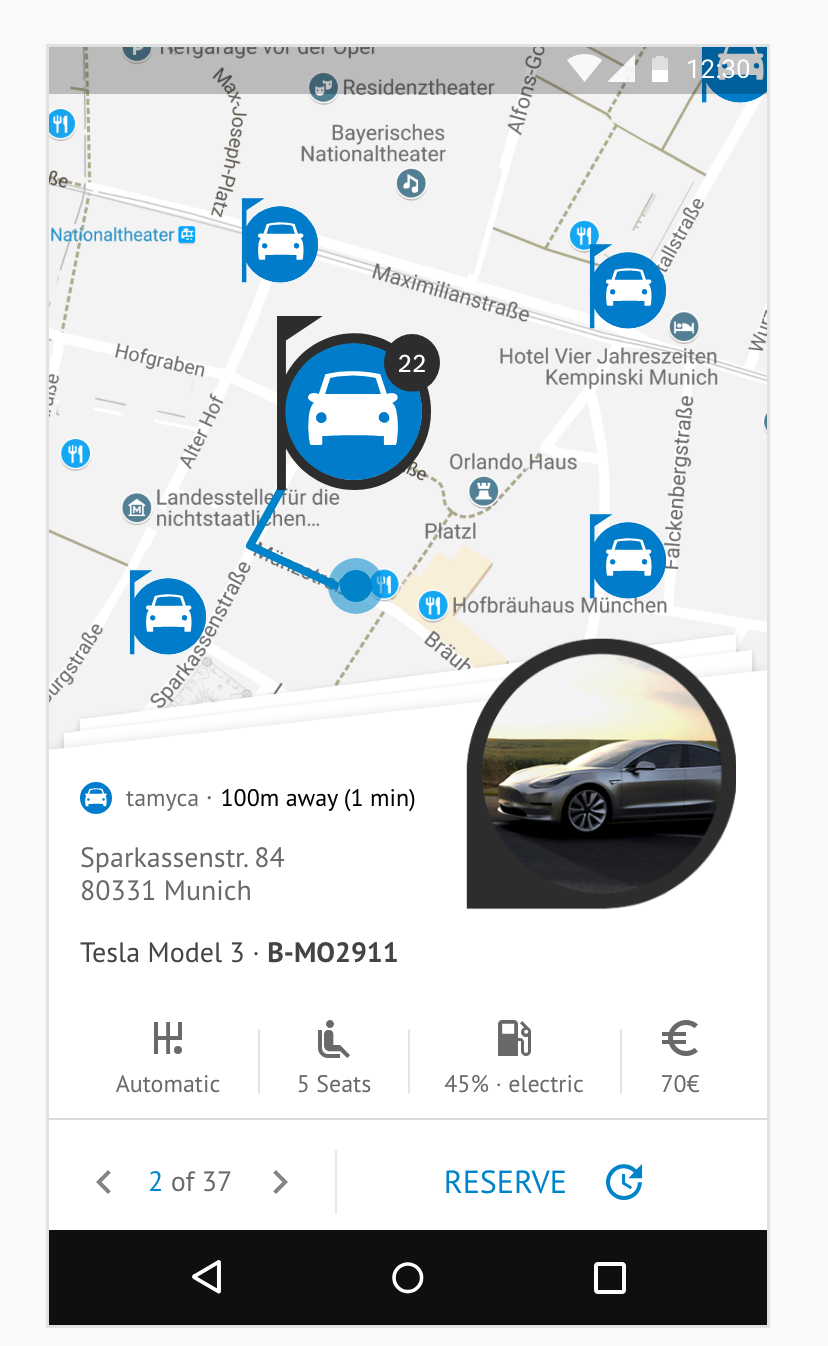
Task: Tap the system back button
Action: pos(207,1277)
